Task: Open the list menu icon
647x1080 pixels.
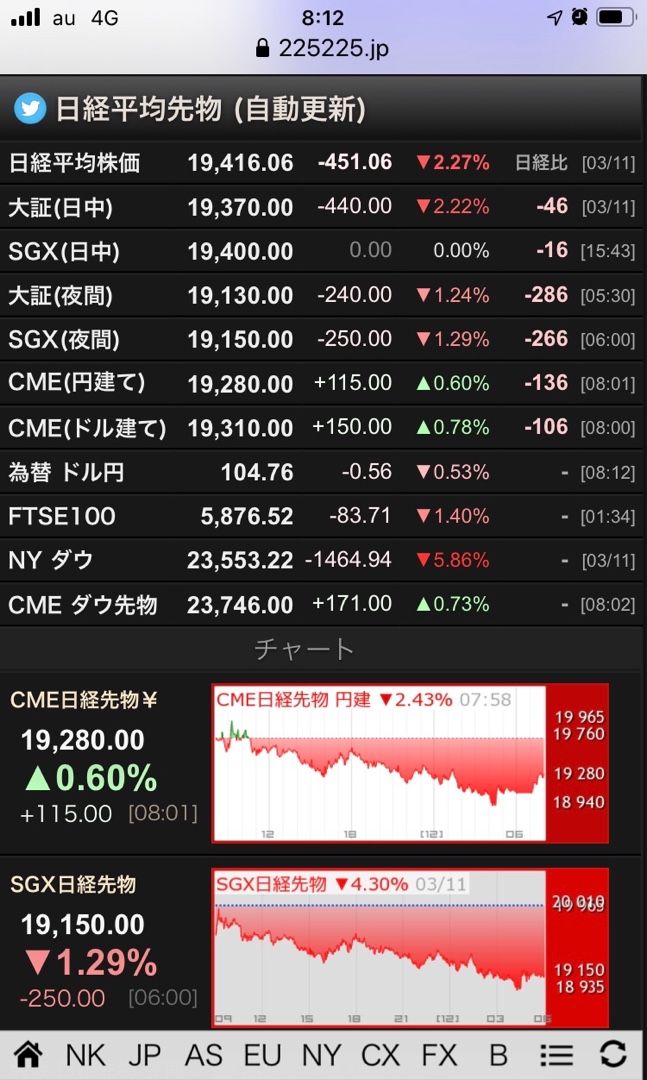Action: tap(556, 1054)
